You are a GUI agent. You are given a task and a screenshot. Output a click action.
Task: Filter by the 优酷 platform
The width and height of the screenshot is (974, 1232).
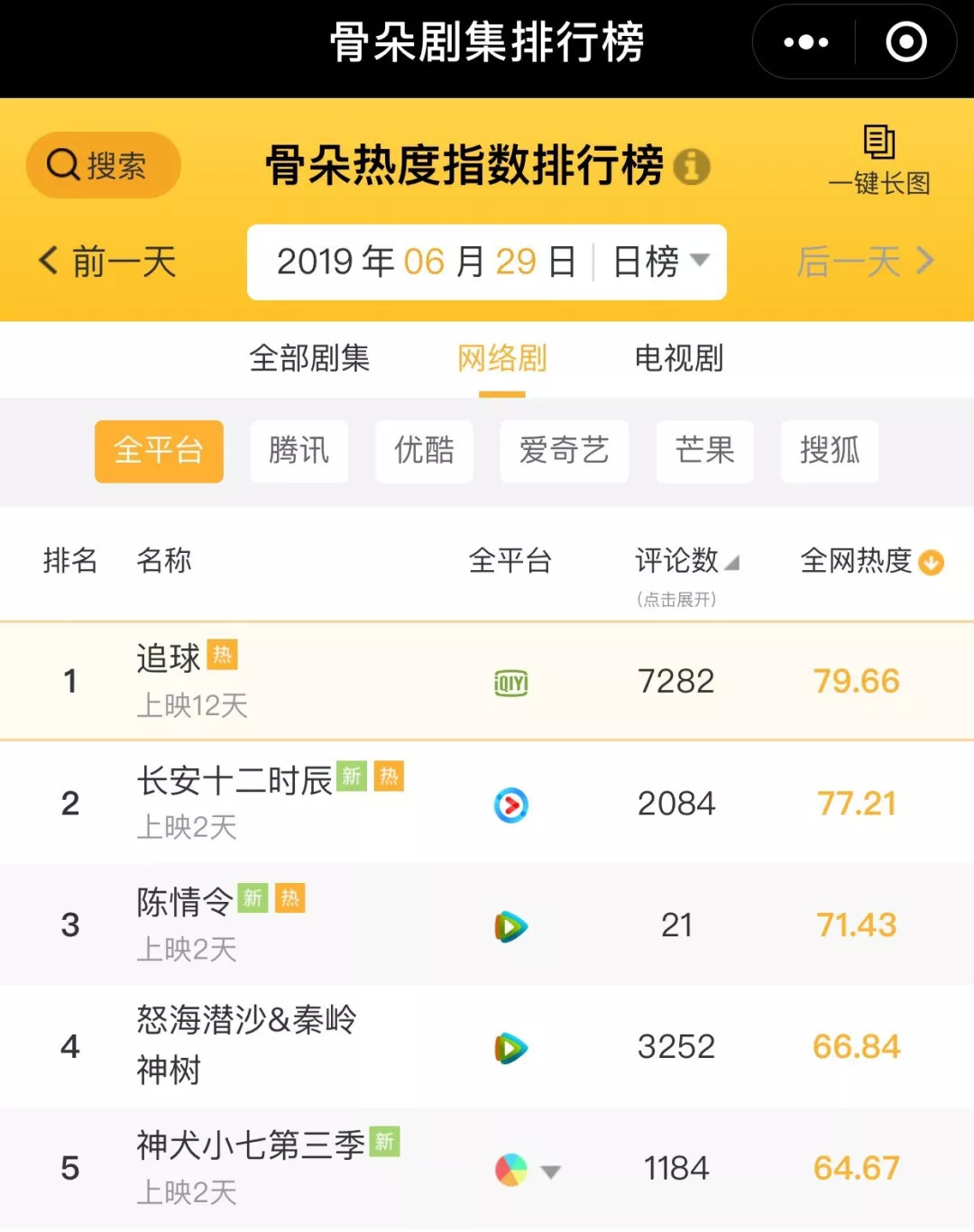[x=424, y=451]
